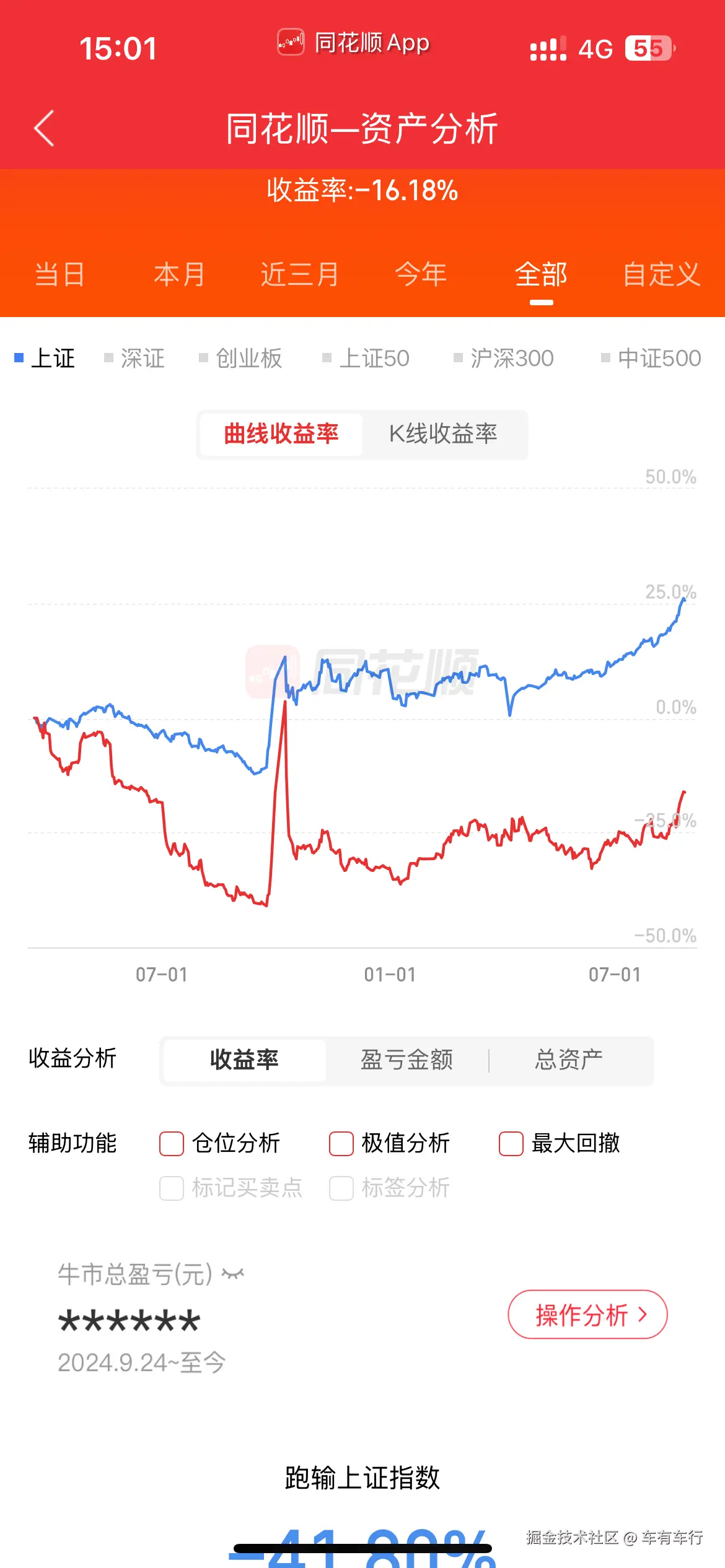Expand 操作分析 via its chevron
The image size is (725, 1568).
644,1315
